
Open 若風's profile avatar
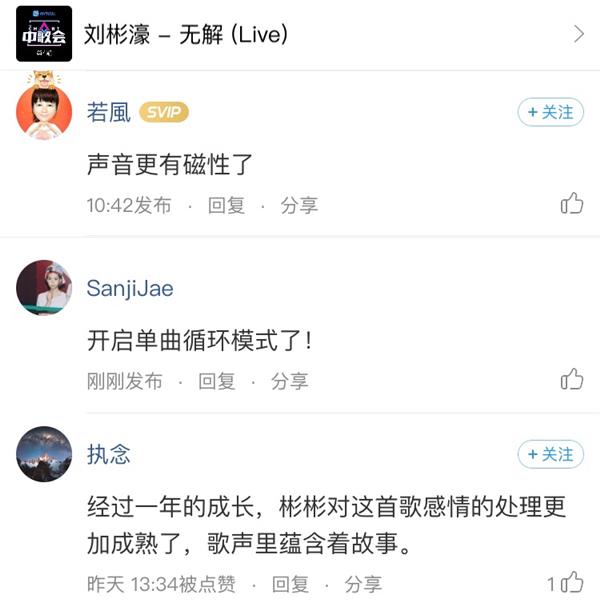pos(44,111)
